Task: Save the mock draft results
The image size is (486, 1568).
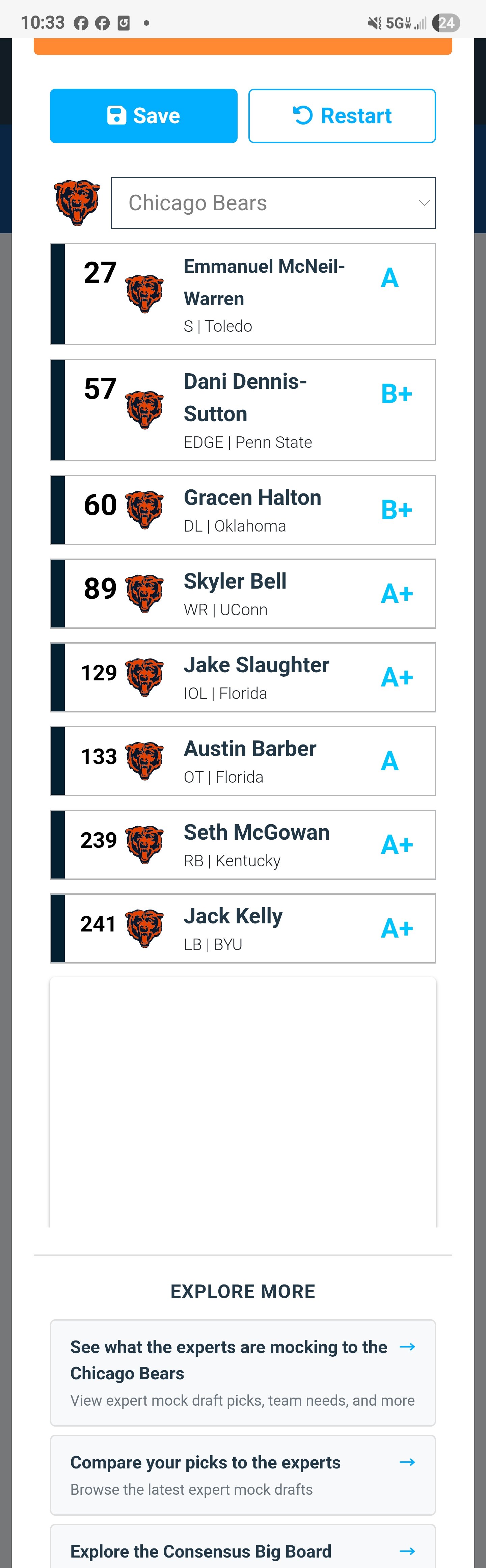Action: point(144,116)
